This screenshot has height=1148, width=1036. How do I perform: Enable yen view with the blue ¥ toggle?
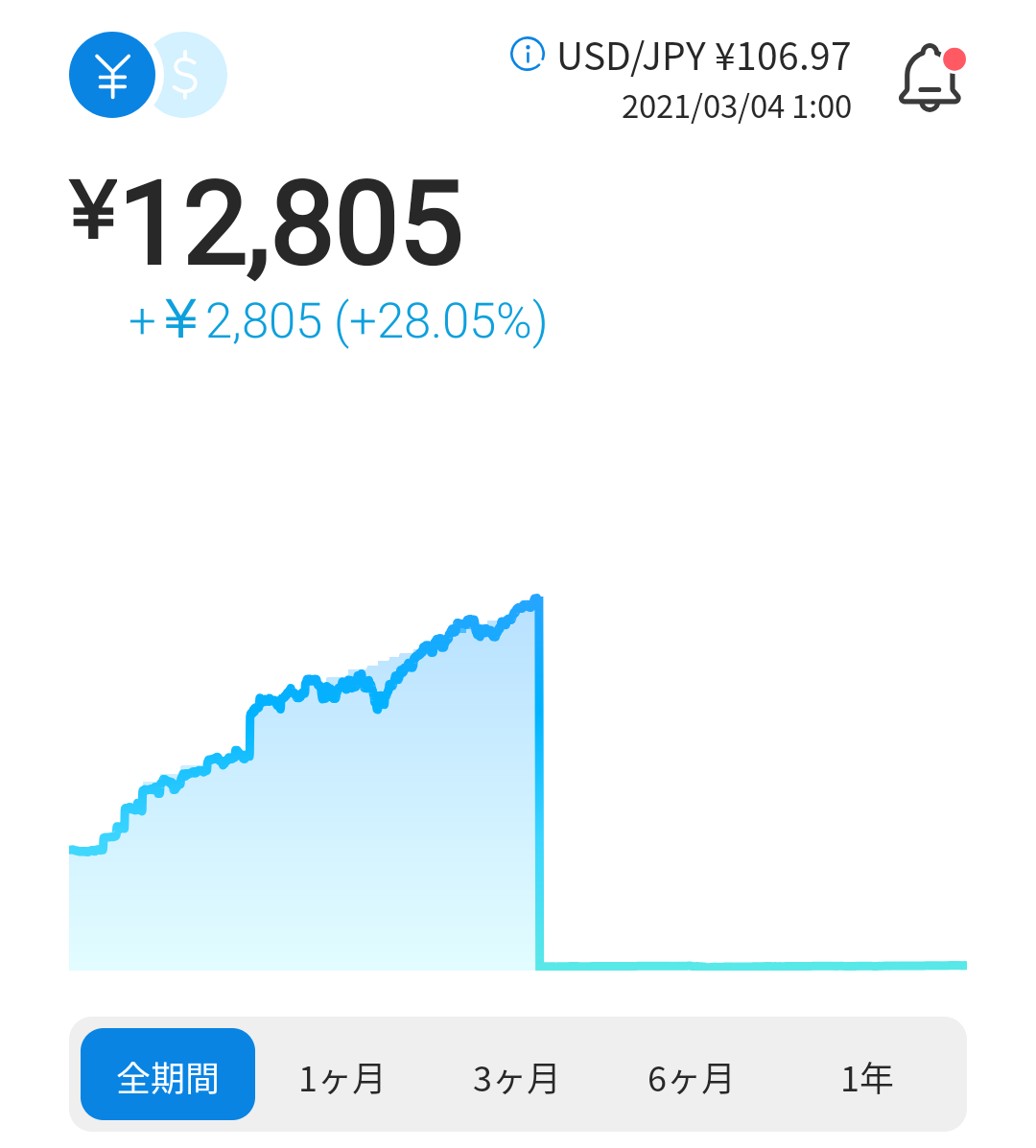click(x=112, y=75)
